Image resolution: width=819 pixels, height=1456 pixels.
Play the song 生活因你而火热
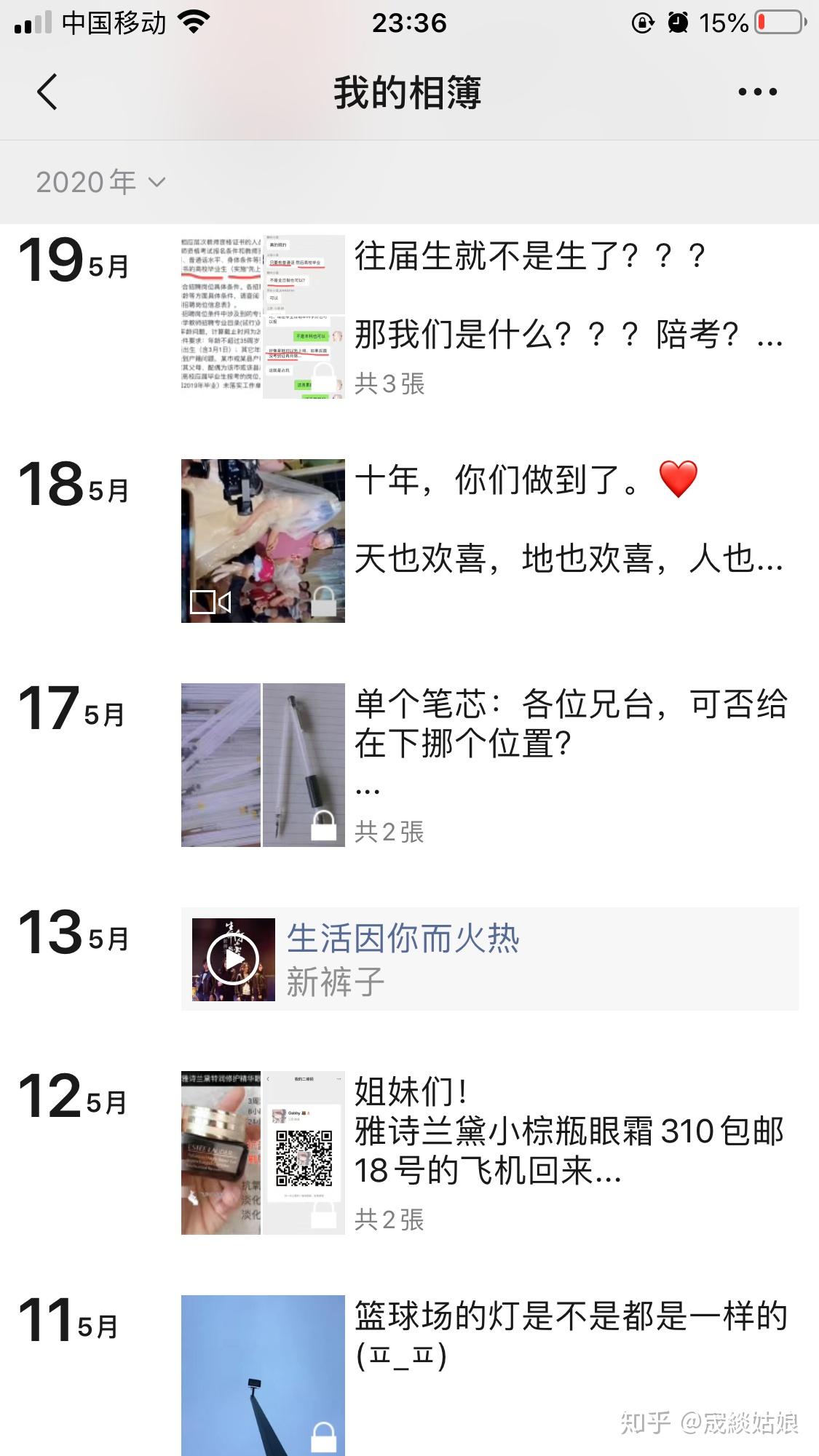(x=234, y=960)
